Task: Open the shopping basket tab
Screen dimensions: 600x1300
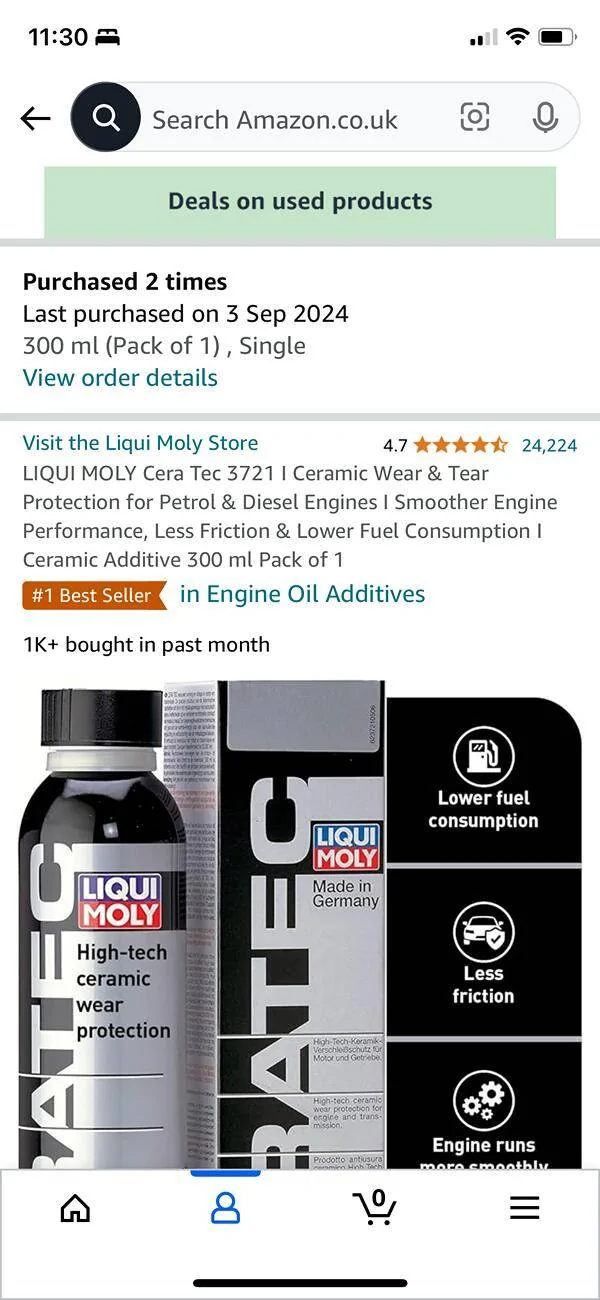Action: tap(376, 1207)
